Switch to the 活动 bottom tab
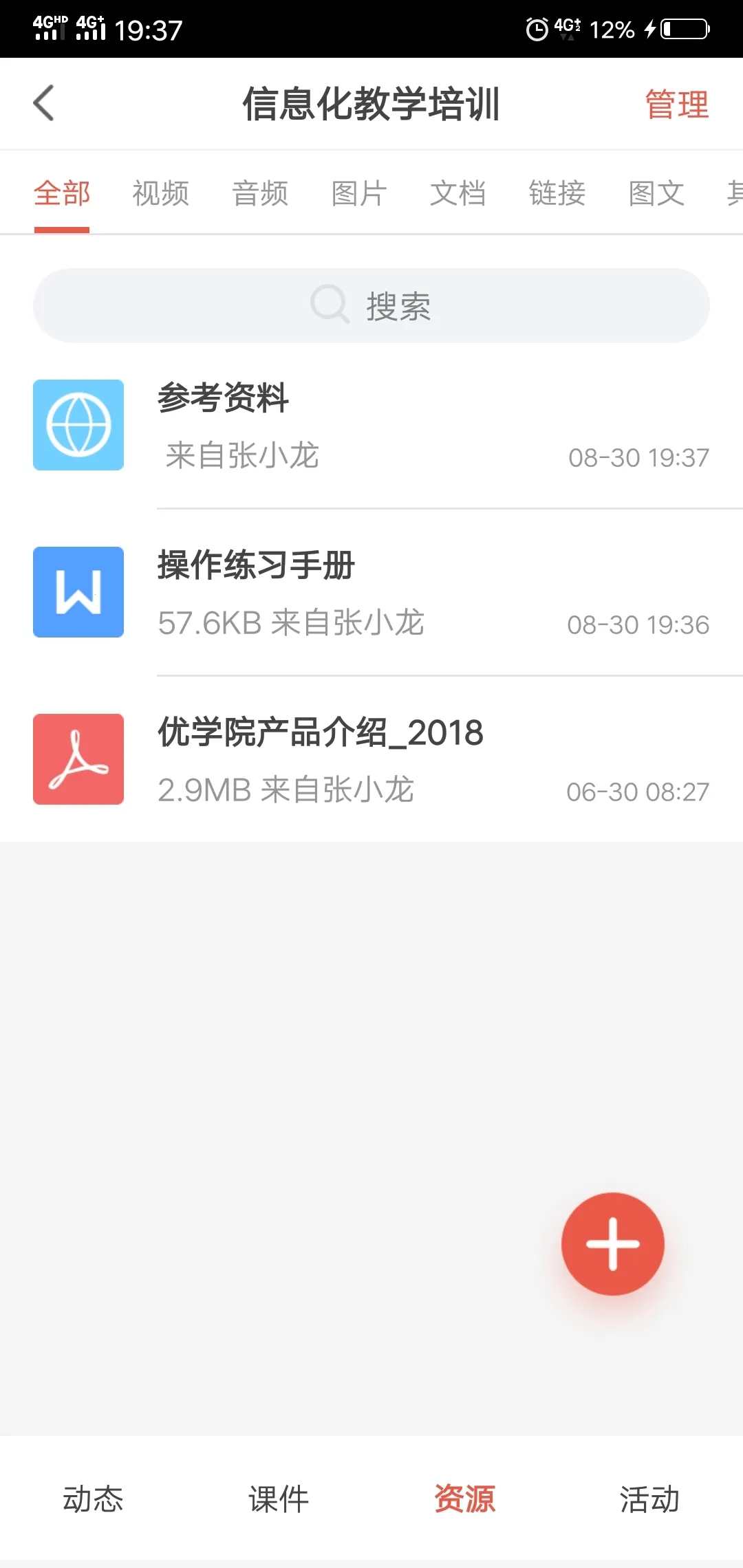Image resolution: width=743 pixels, height=1568 pixels. pyautogui.click(x=649, y=1499)
